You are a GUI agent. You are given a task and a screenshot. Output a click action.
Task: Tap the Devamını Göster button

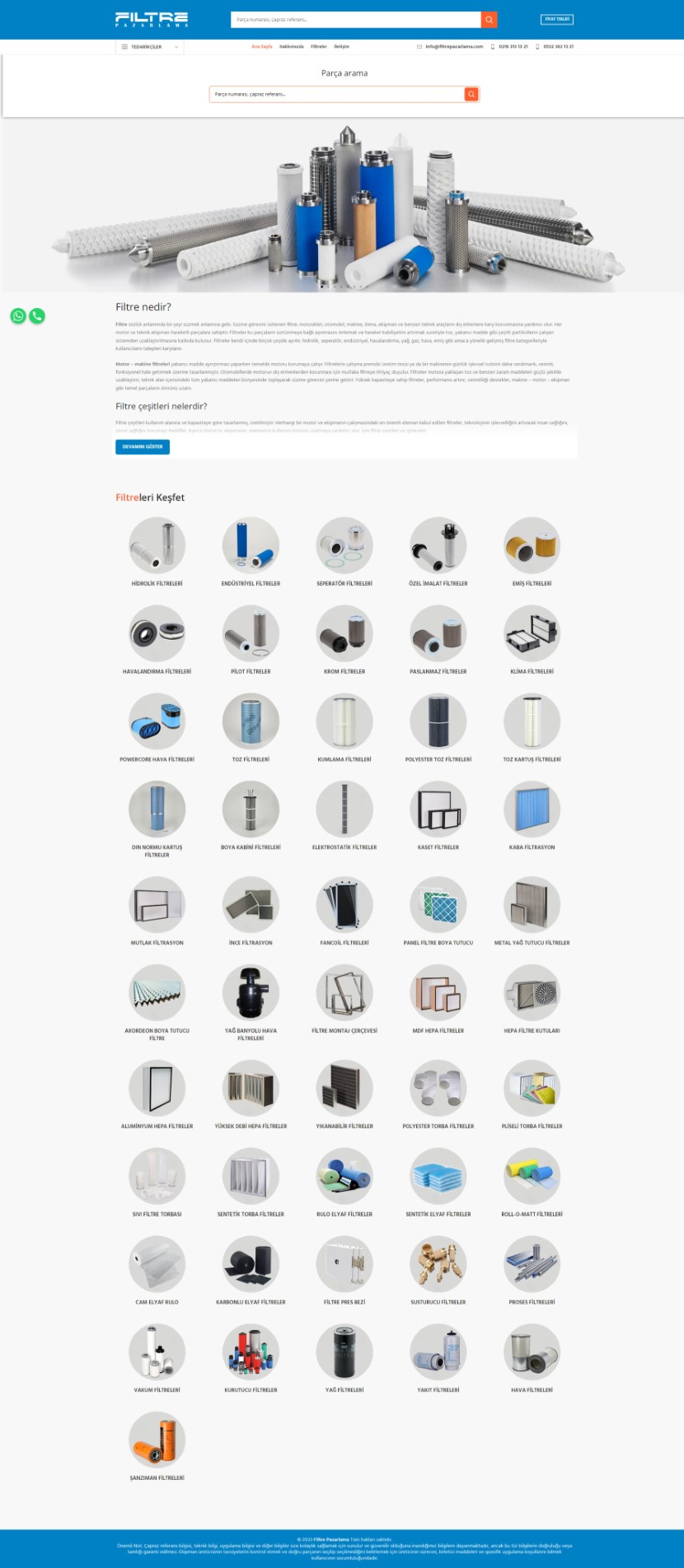[x=143, y=446]
